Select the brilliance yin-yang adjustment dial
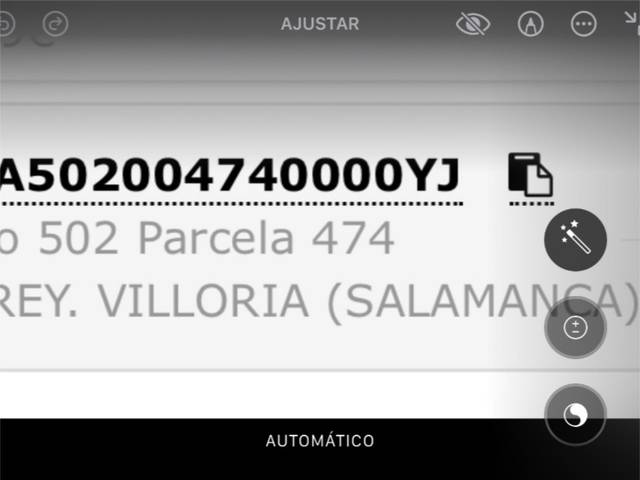The image size is (640, 480). (575, 414)
